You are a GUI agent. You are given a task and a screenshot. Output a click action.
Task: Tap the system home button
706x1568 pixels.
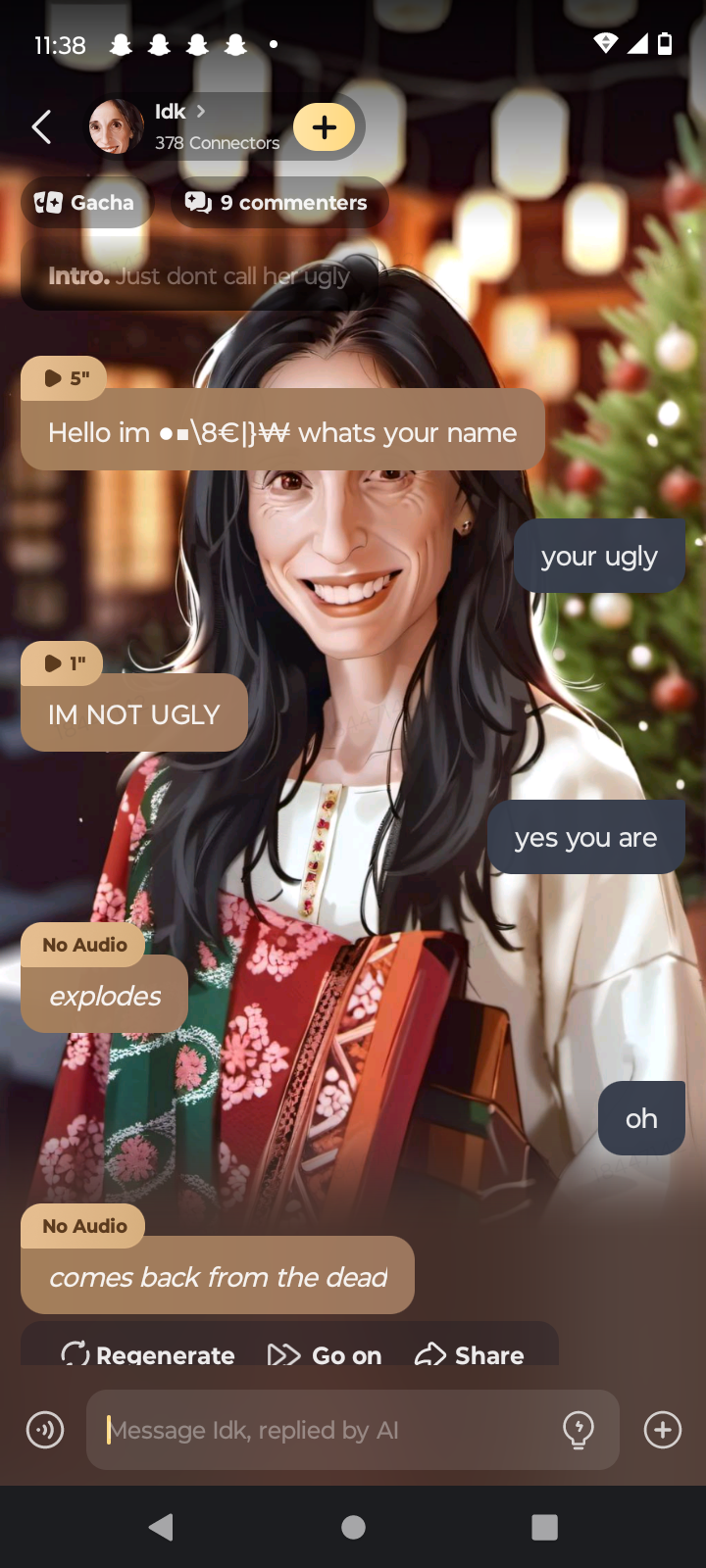353,1527
